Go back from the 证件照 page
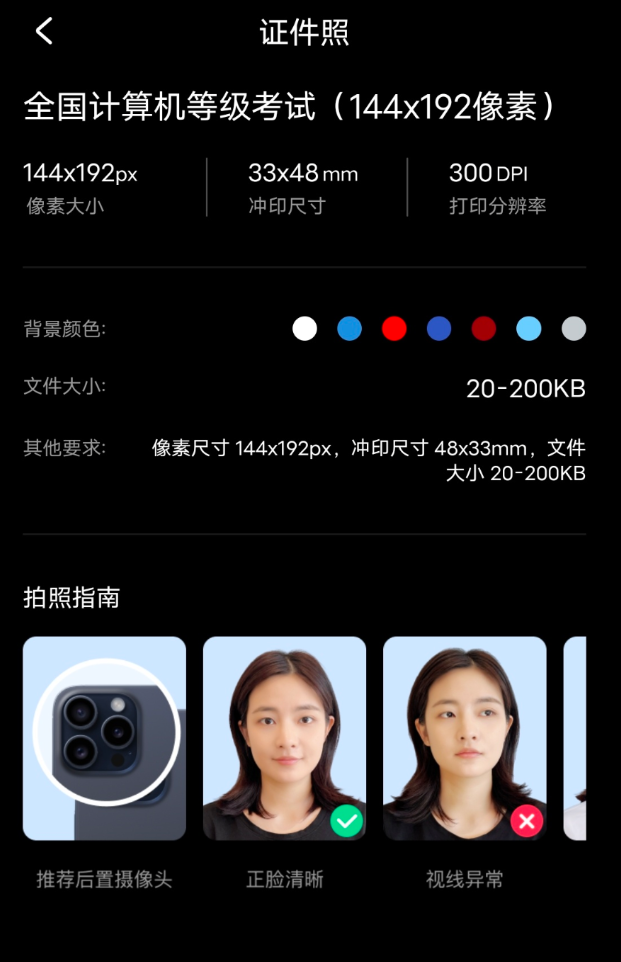The image size is (621, 962). [x=44, y=31]
